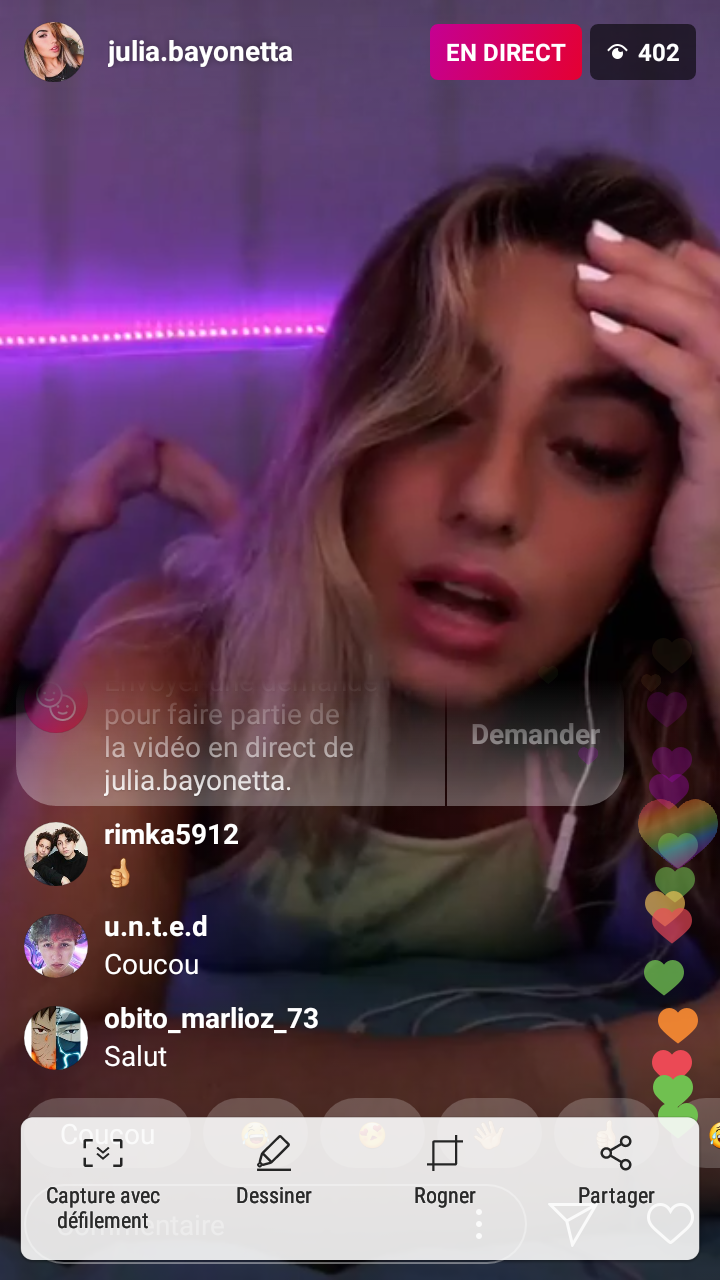Tap Rogner to crop the screenshot
This screenshot has height=1280, width=720.
[445, 1172]
